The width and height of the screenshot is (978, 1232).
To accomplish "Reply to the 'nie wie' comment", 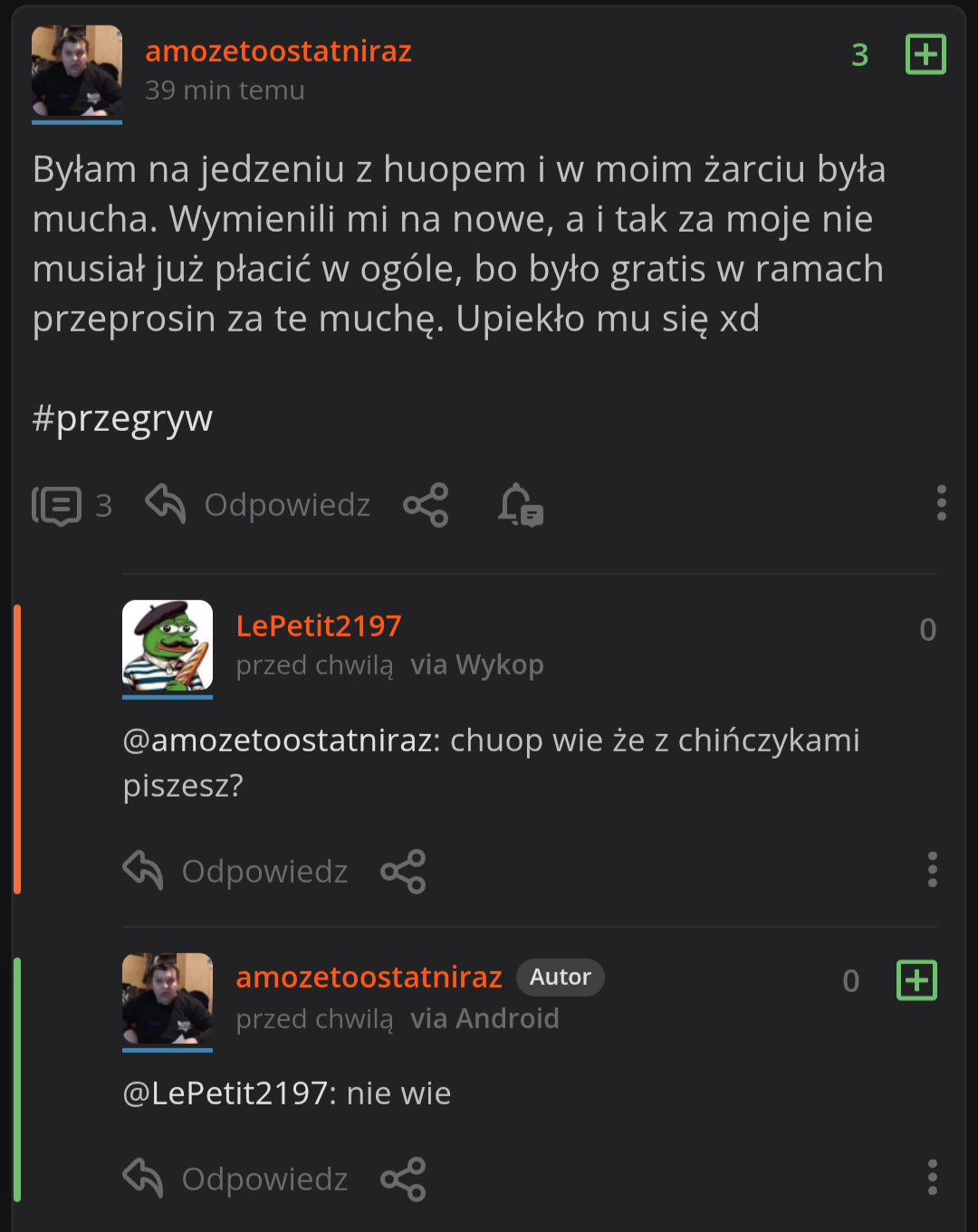I will click(x=236, y=1179).
